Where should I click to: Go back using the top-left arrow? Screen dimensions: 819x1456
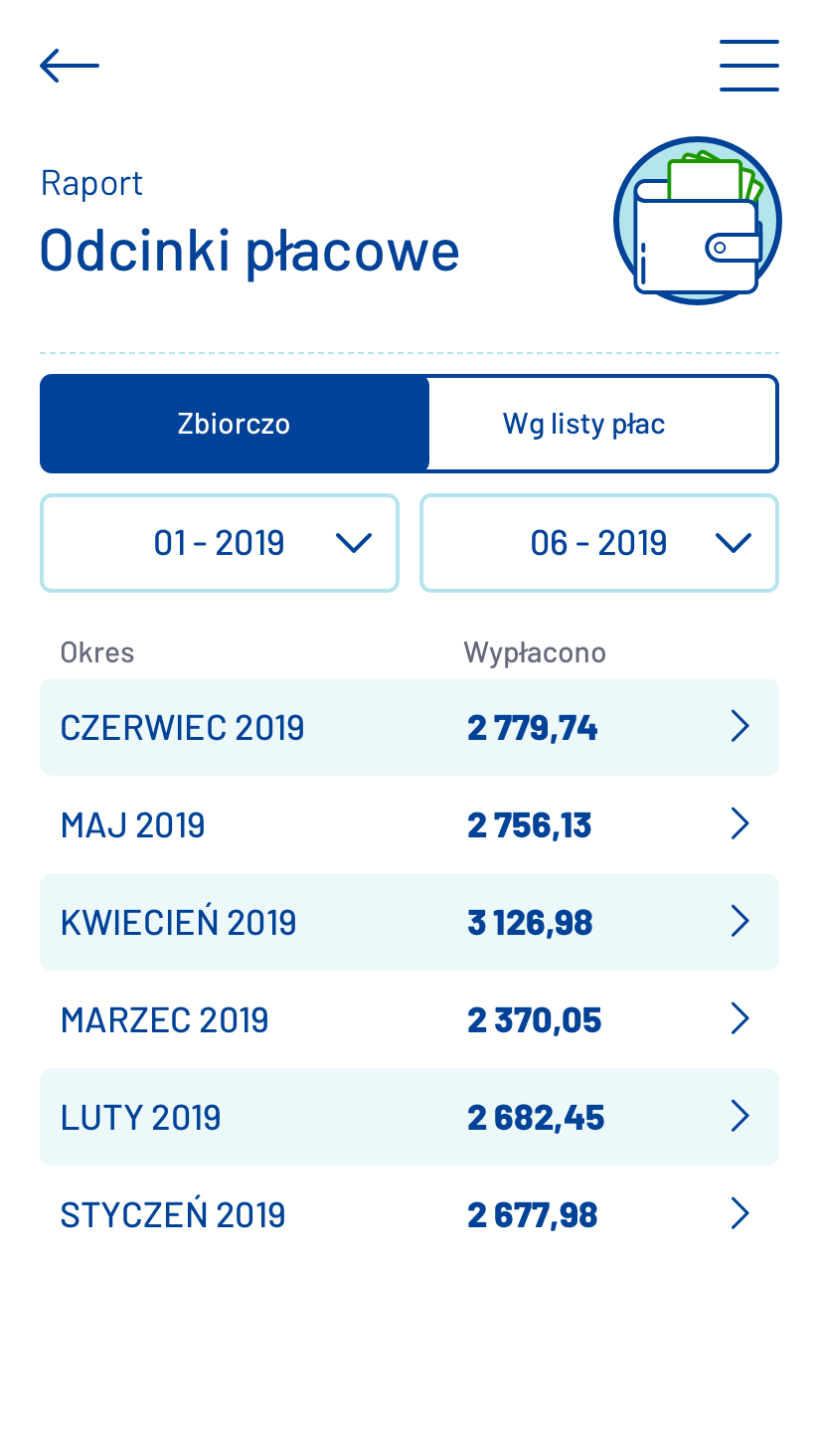point(70,66)
